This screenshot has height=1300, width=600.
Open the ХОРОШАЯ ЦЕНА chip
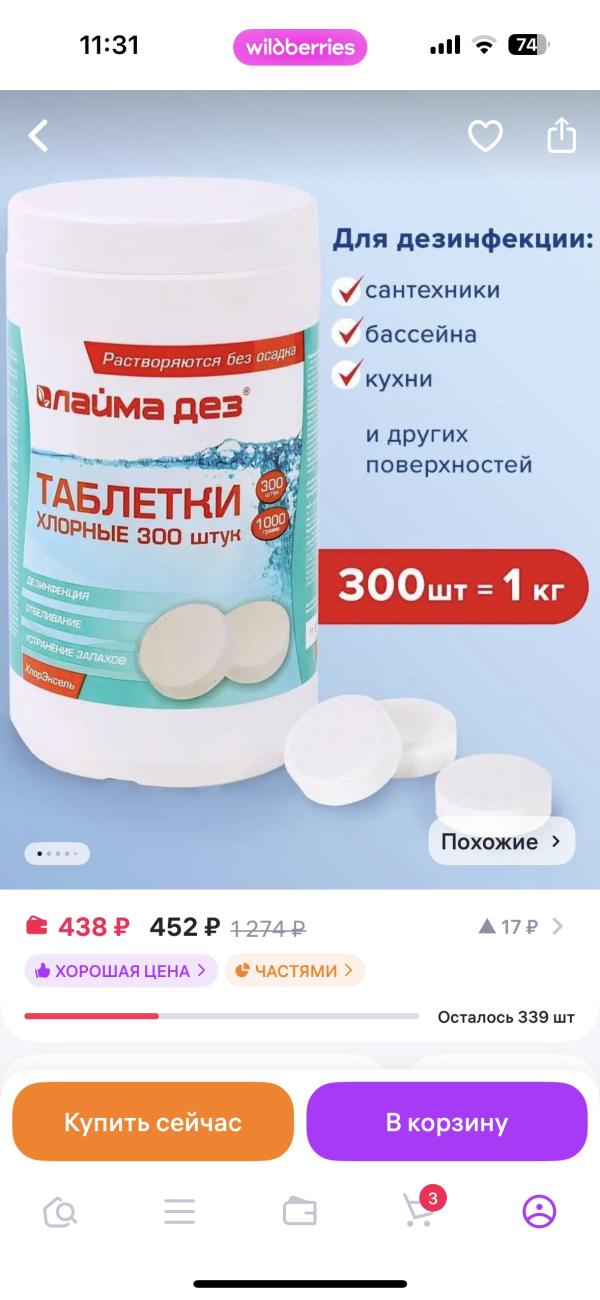(x=121, y=970)
